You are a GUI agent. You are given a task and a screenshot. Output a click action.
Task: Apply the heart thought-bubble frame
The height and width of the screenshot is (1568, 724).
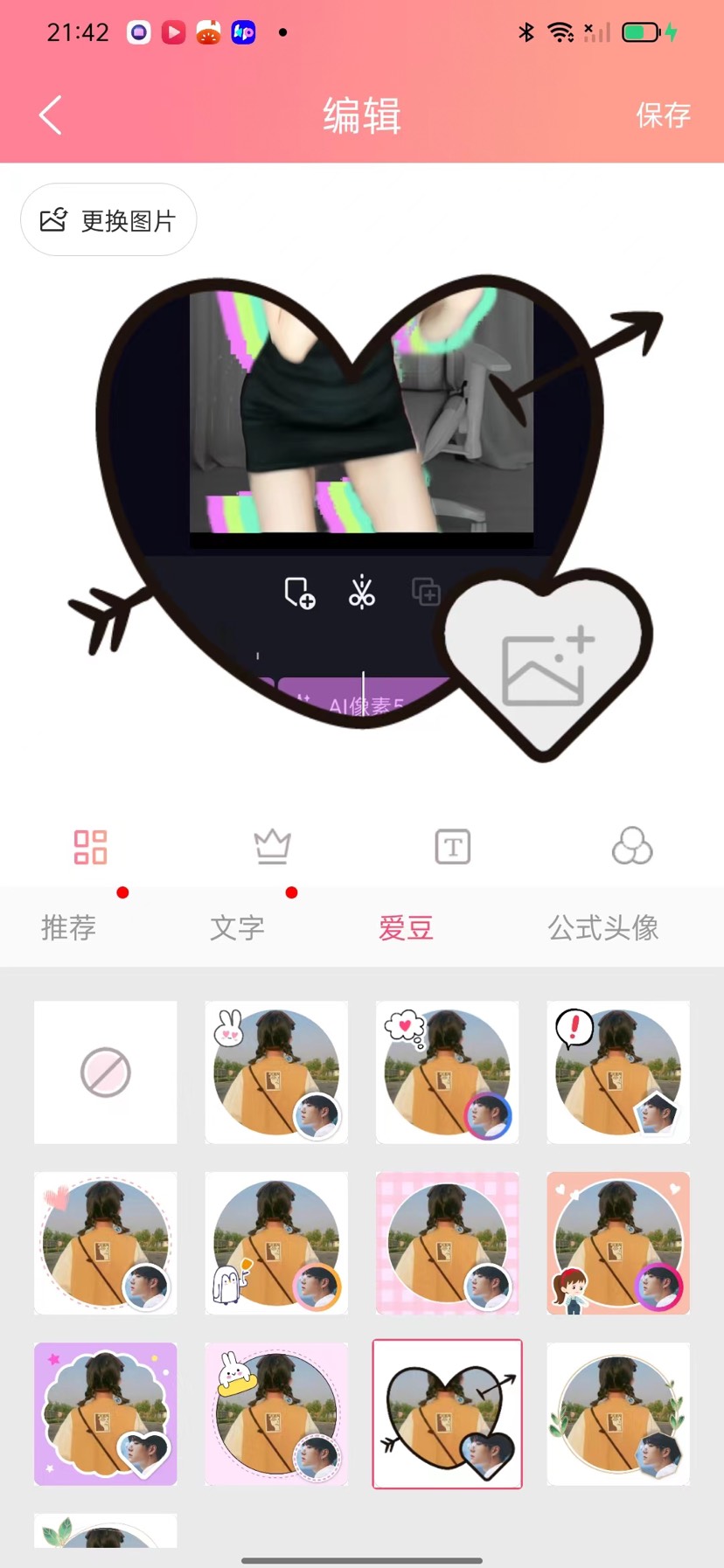click(448, 1072)
